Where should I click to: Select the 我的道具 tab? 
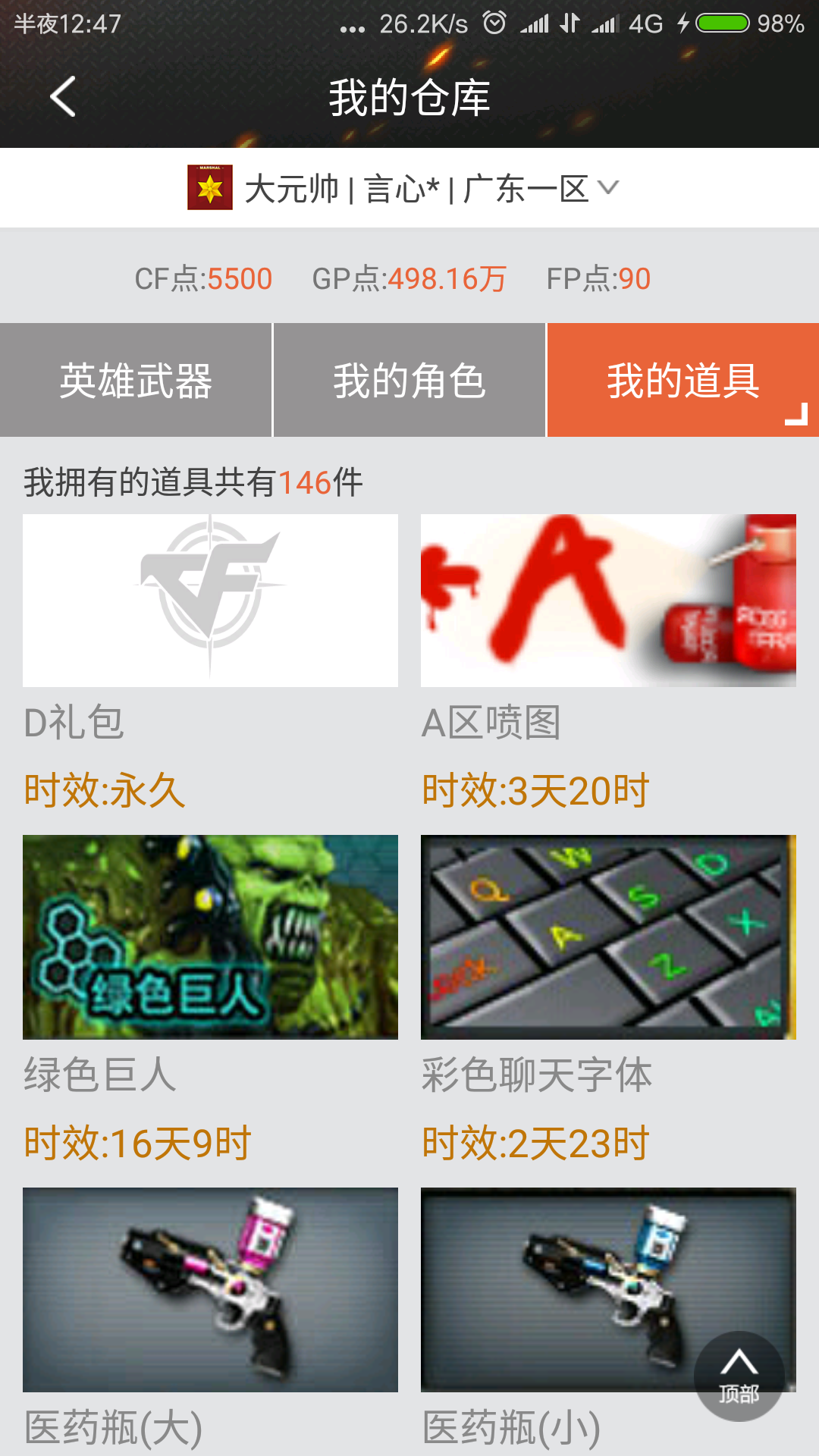tap(682, 380)
